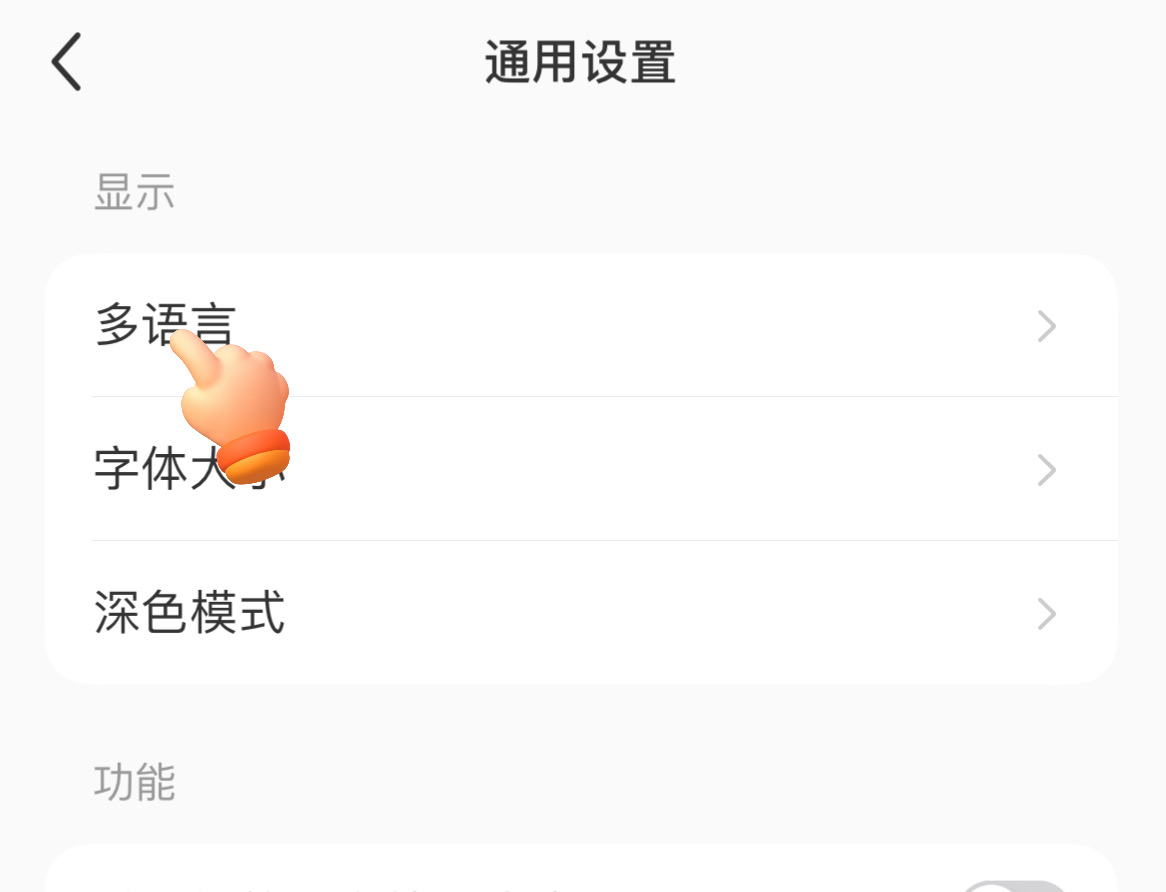Go back from 通用设置
This screenshot has width=1166, height=892.
coord(66,62)
